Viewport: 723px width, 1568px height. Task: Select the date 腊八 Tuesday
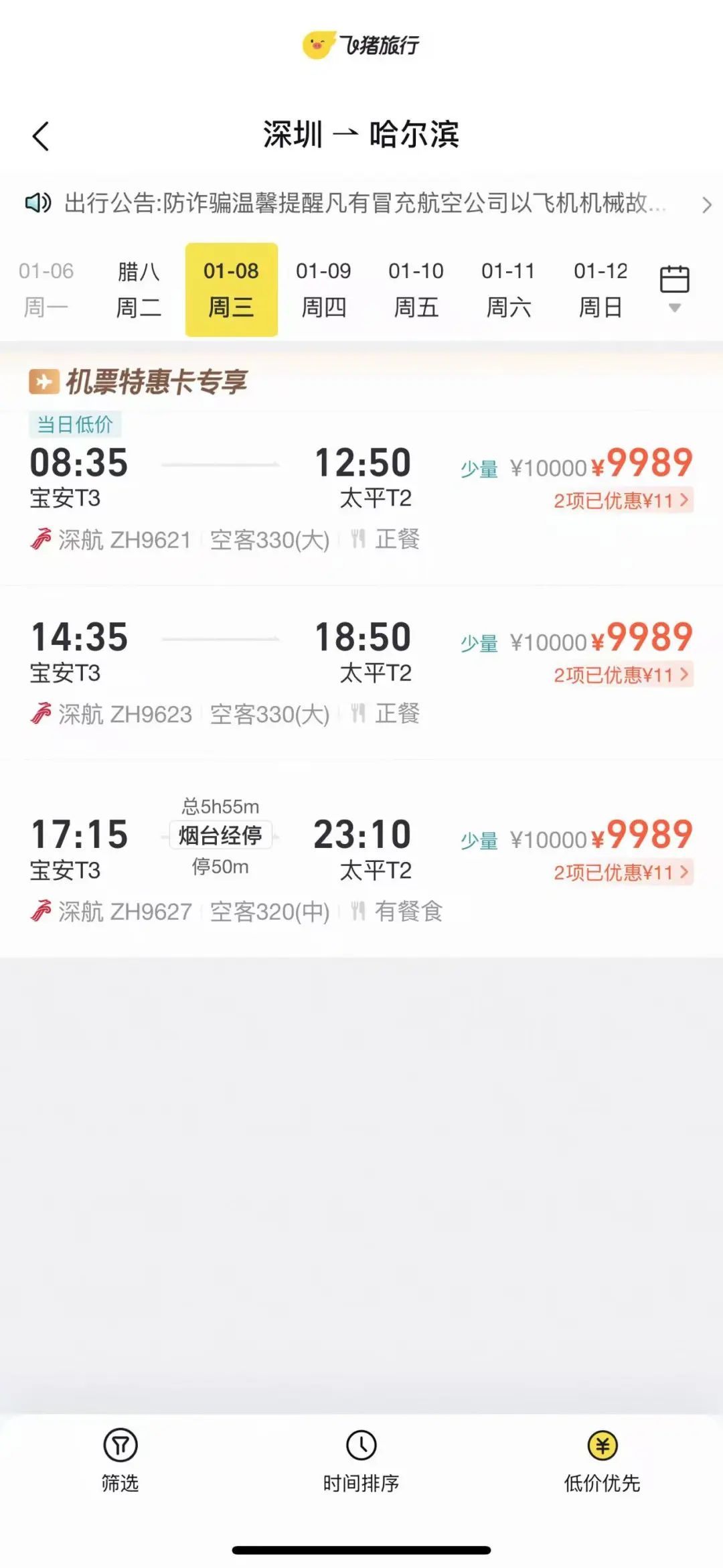[139, 289]
